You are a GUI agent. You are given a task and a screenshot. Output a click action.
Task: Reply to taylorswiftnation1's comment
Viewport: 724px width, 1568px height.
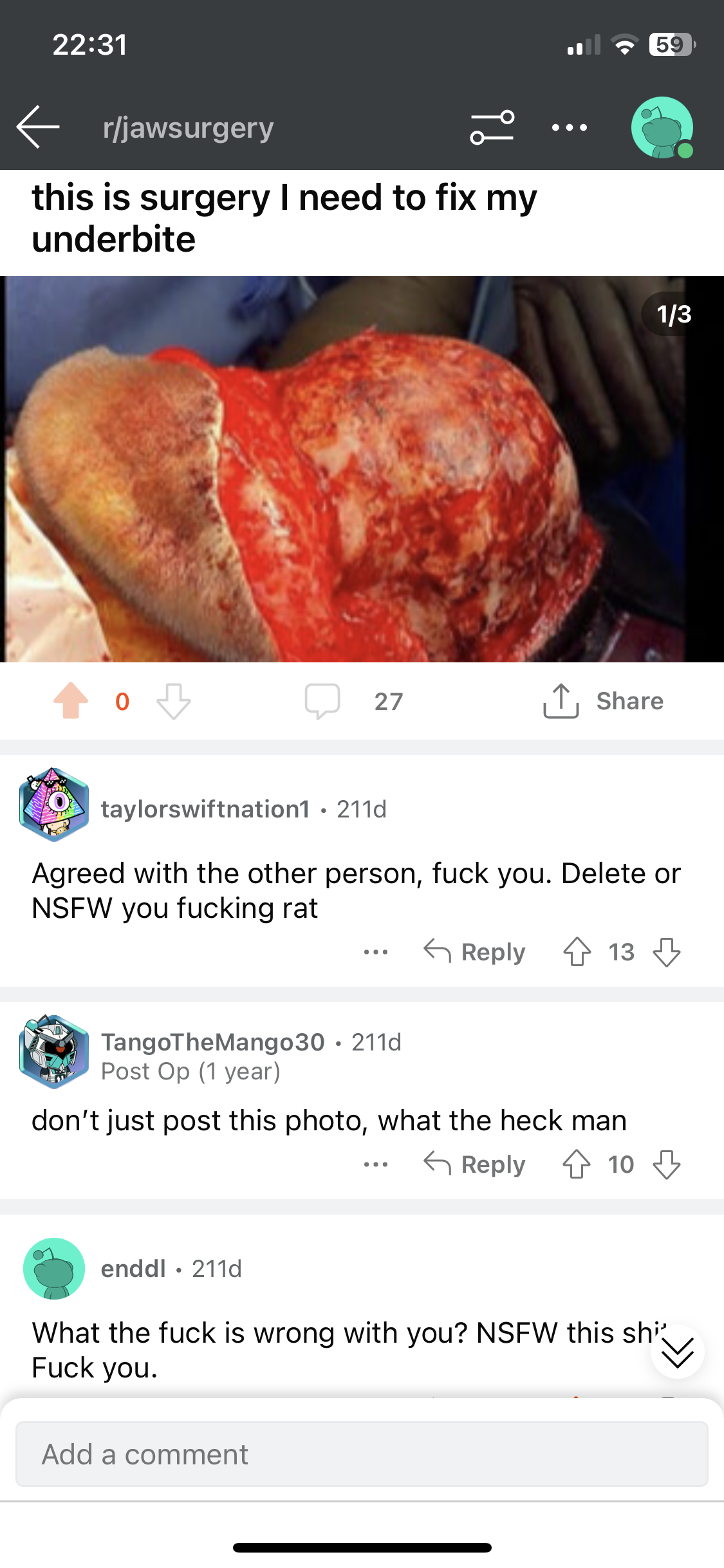[x=475, y=951]
